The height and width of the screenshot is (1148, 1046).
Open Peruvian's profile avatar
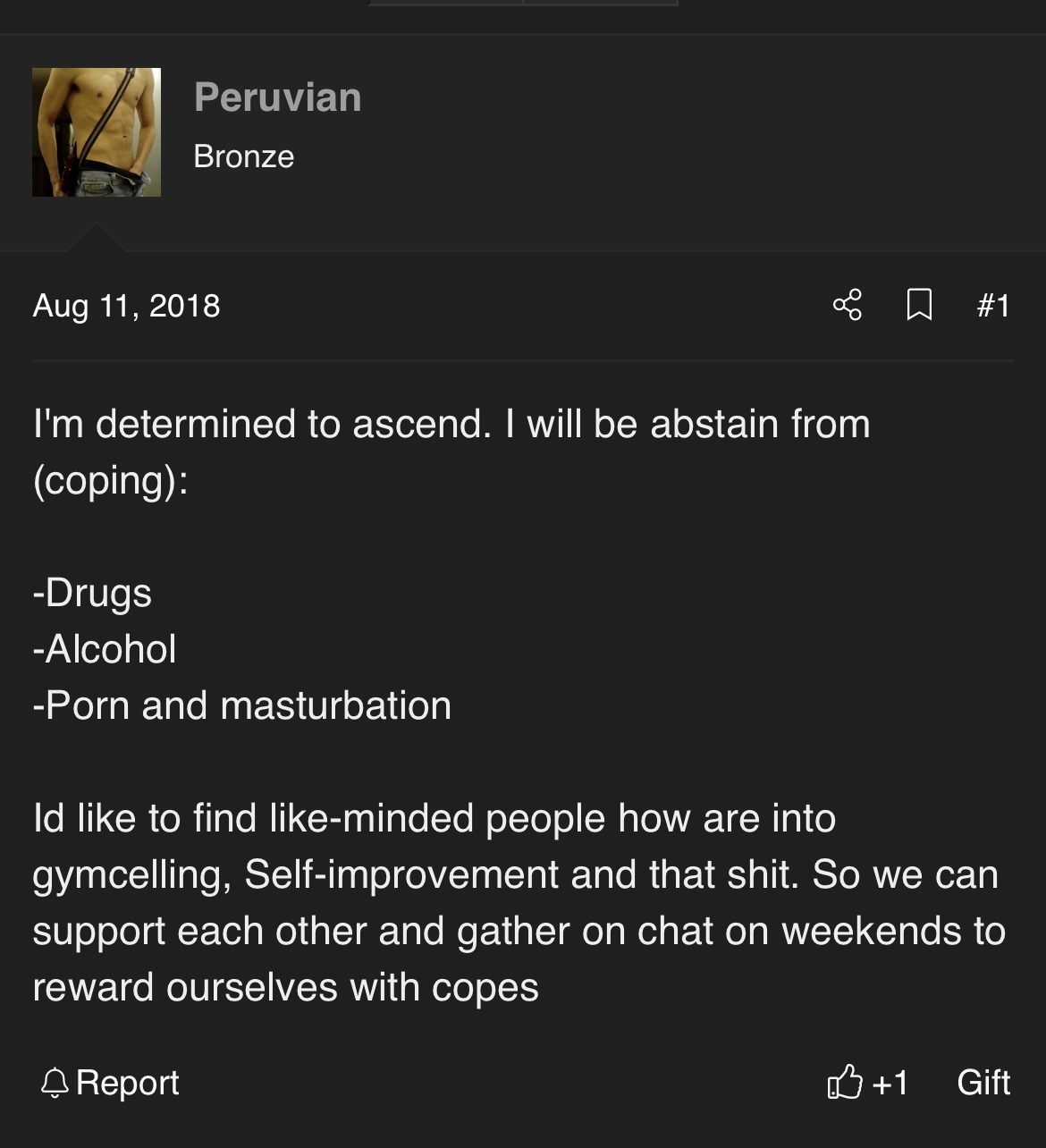[x=97, y=132]
